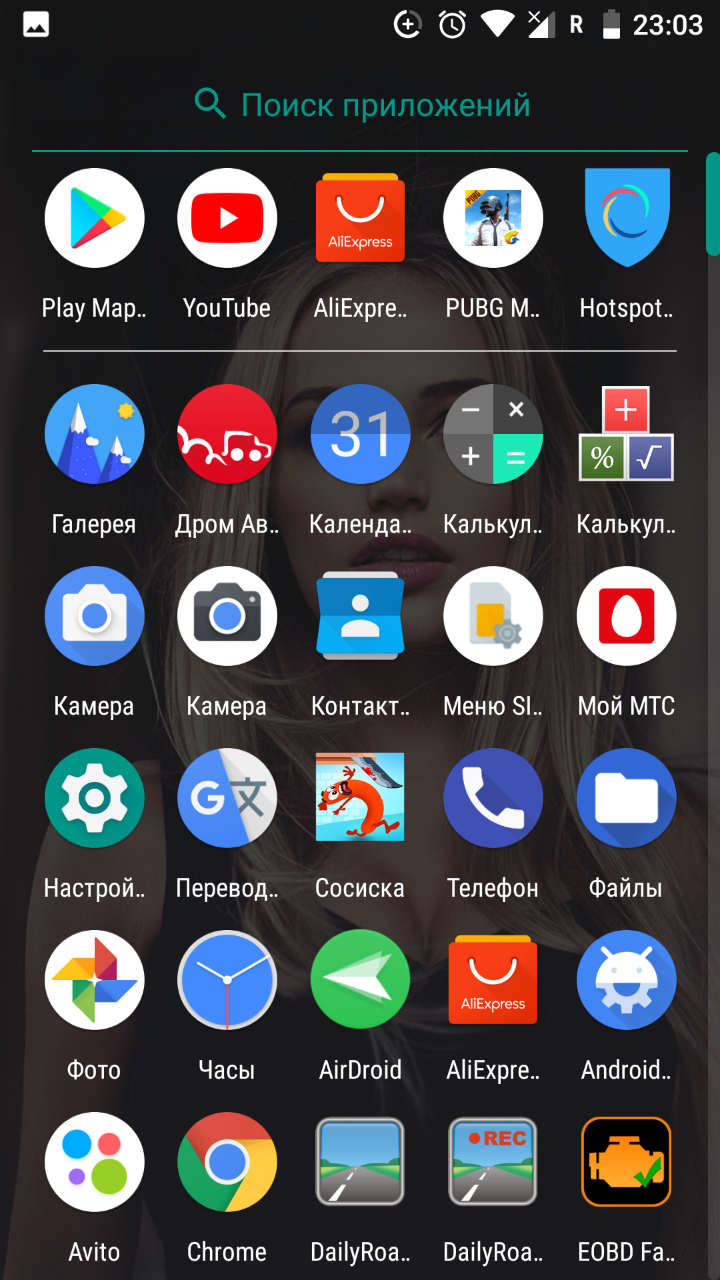Open Настройки settings app
Viewport: 720px width, 1280px height.
[94, 799]
